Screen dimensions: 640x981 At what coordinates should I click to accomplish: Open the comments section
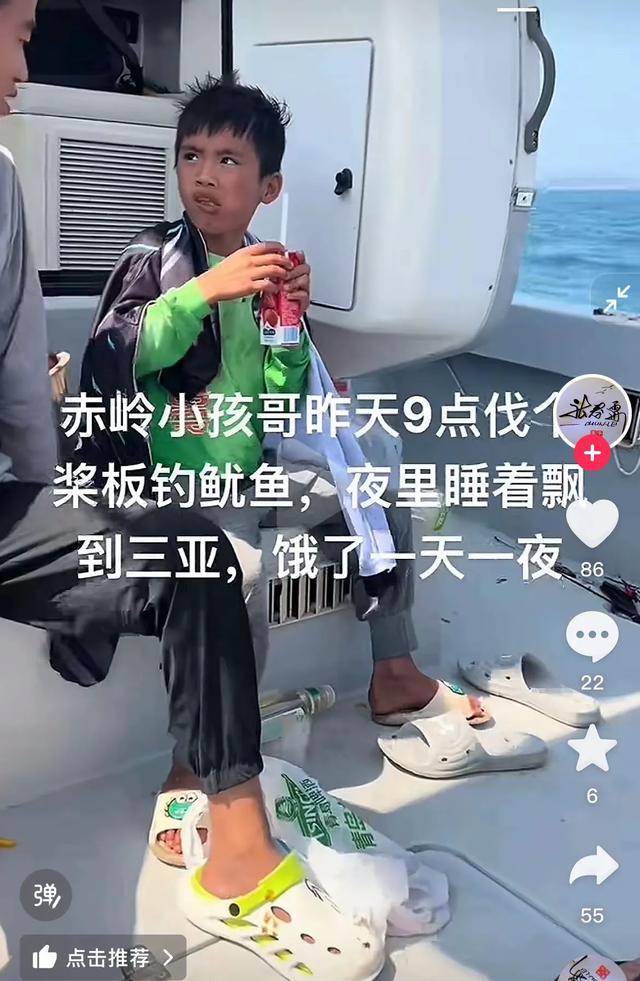592,636
